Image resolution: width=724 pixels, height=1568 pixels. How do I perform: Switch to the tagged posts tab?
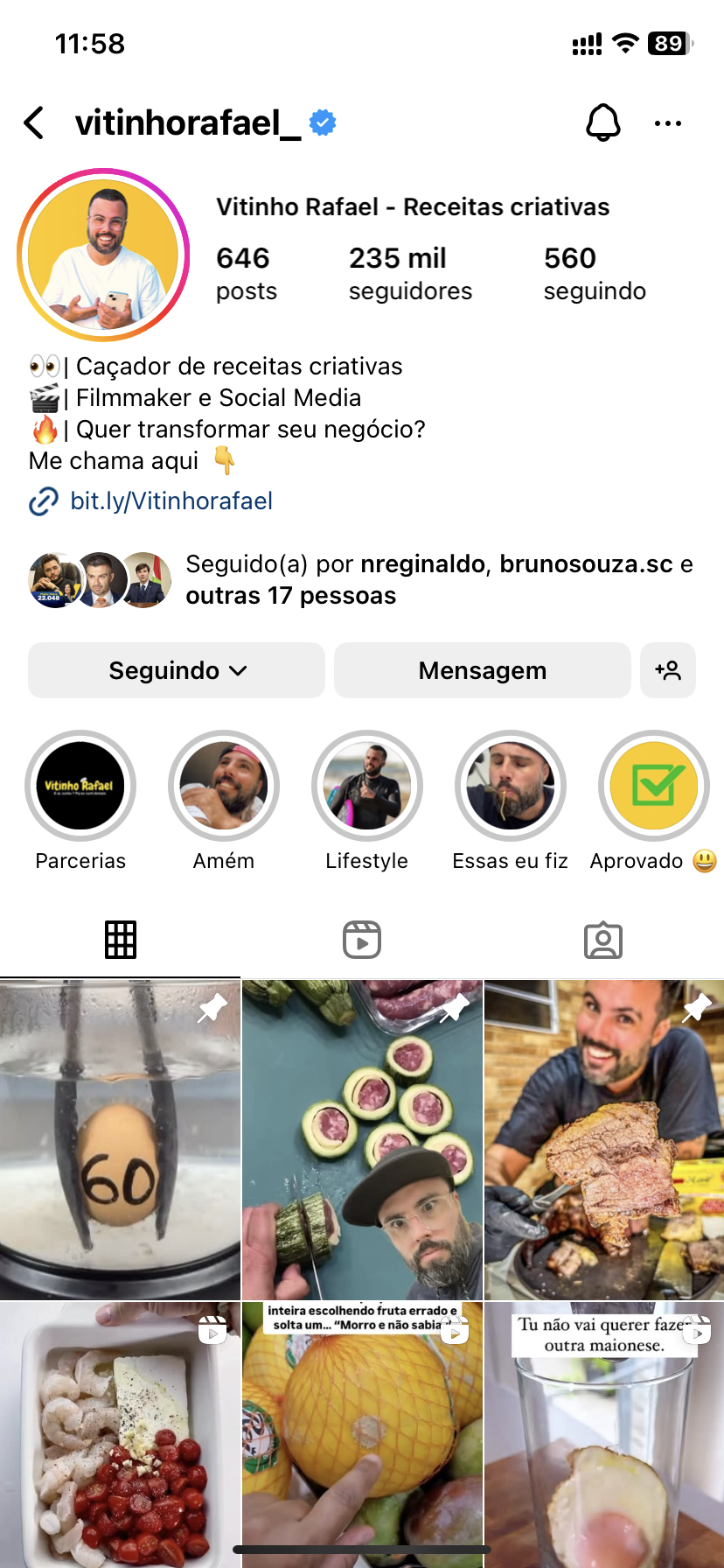point(602,941)
